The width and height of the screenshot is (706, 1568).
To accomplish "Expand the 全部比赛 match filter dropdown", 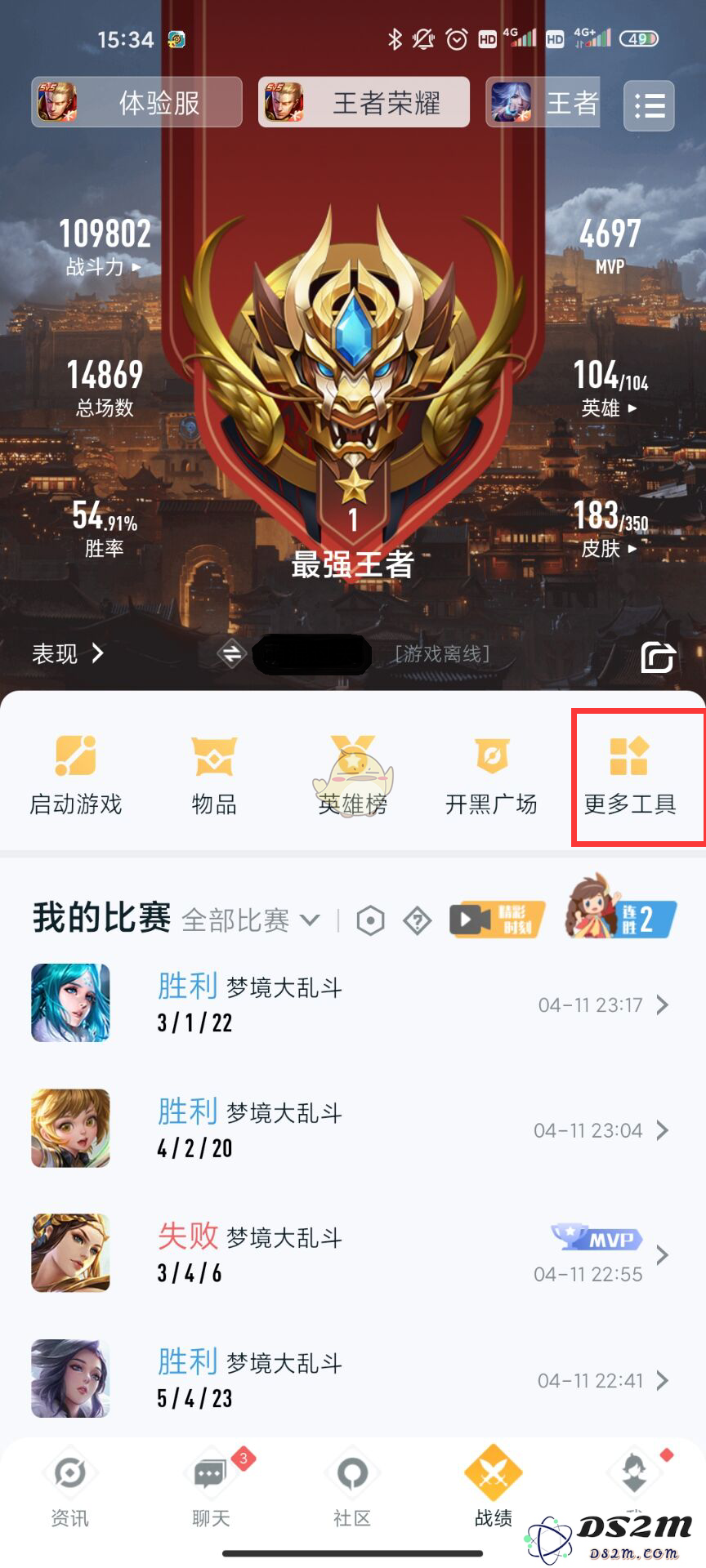I will (x=249, y=920).
